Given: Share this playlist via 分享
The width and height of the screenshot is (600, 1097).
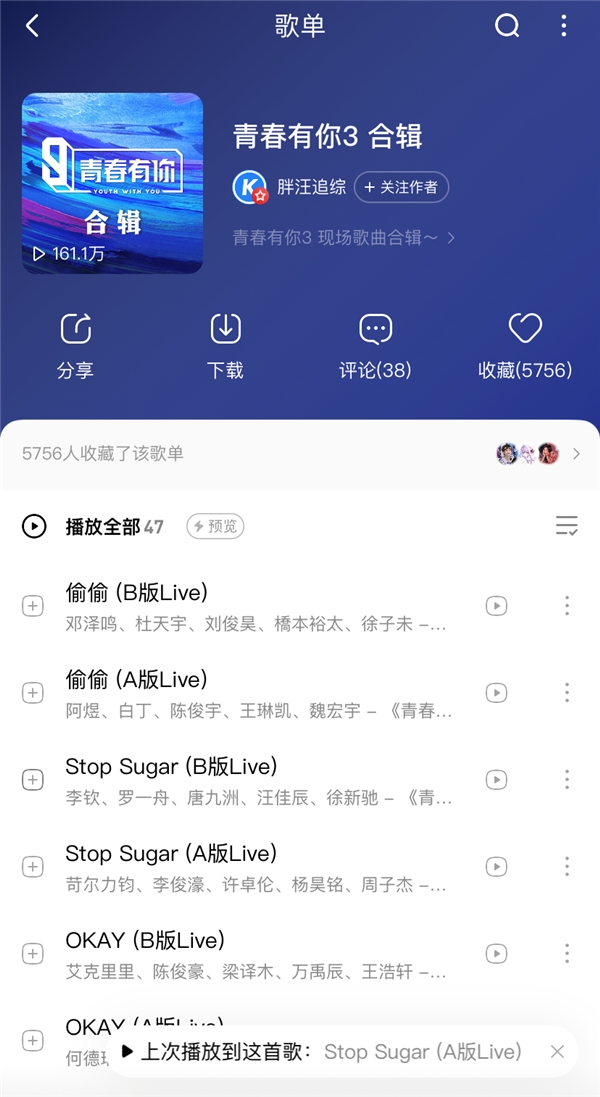Looking at the screenshot, I should 76,345.
